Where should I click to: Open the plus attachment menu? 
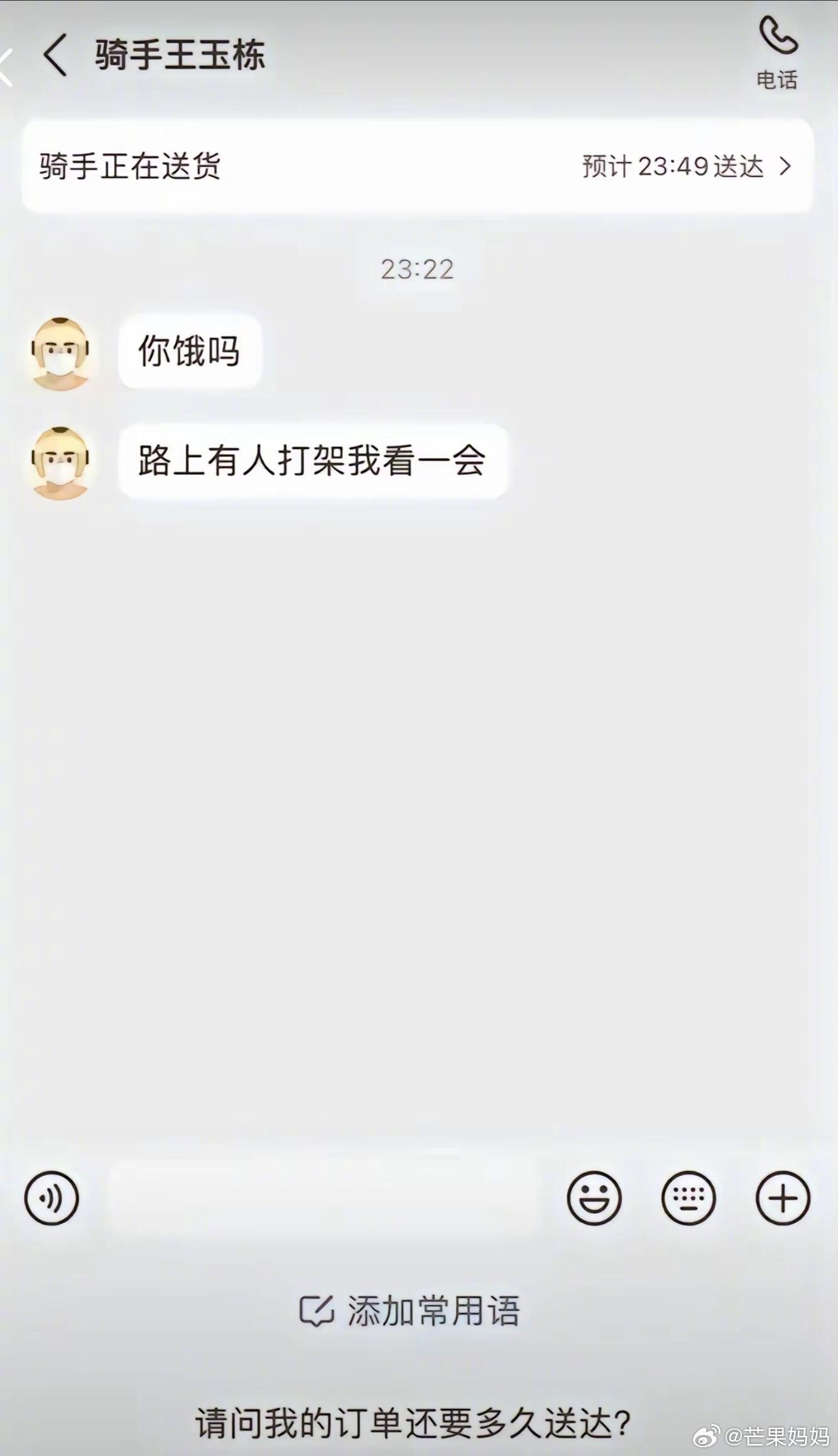[x=783, y=1198]
